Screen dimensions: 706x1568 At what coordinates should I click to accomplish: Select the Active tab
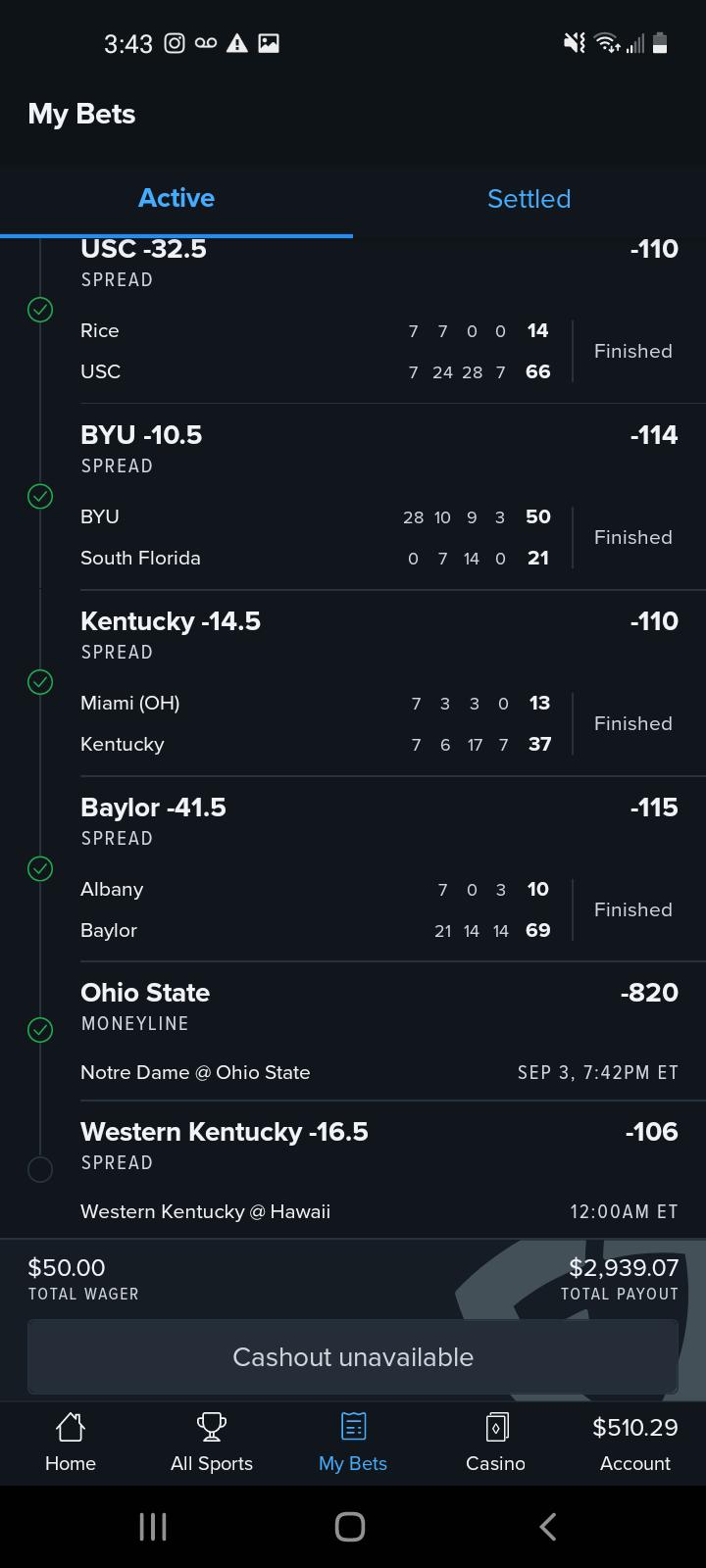[x=176, y=199]
